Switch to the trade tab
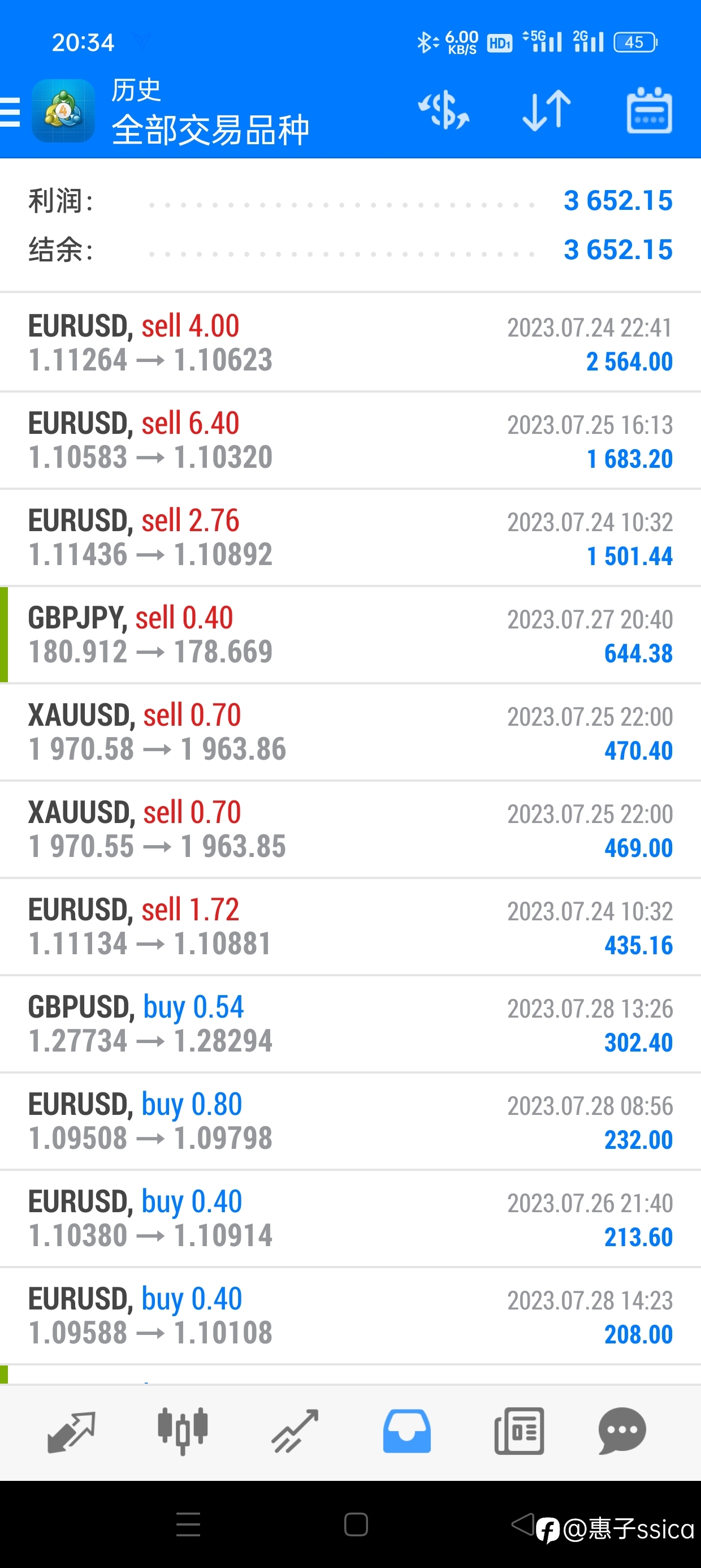 tap(295, 1431)
